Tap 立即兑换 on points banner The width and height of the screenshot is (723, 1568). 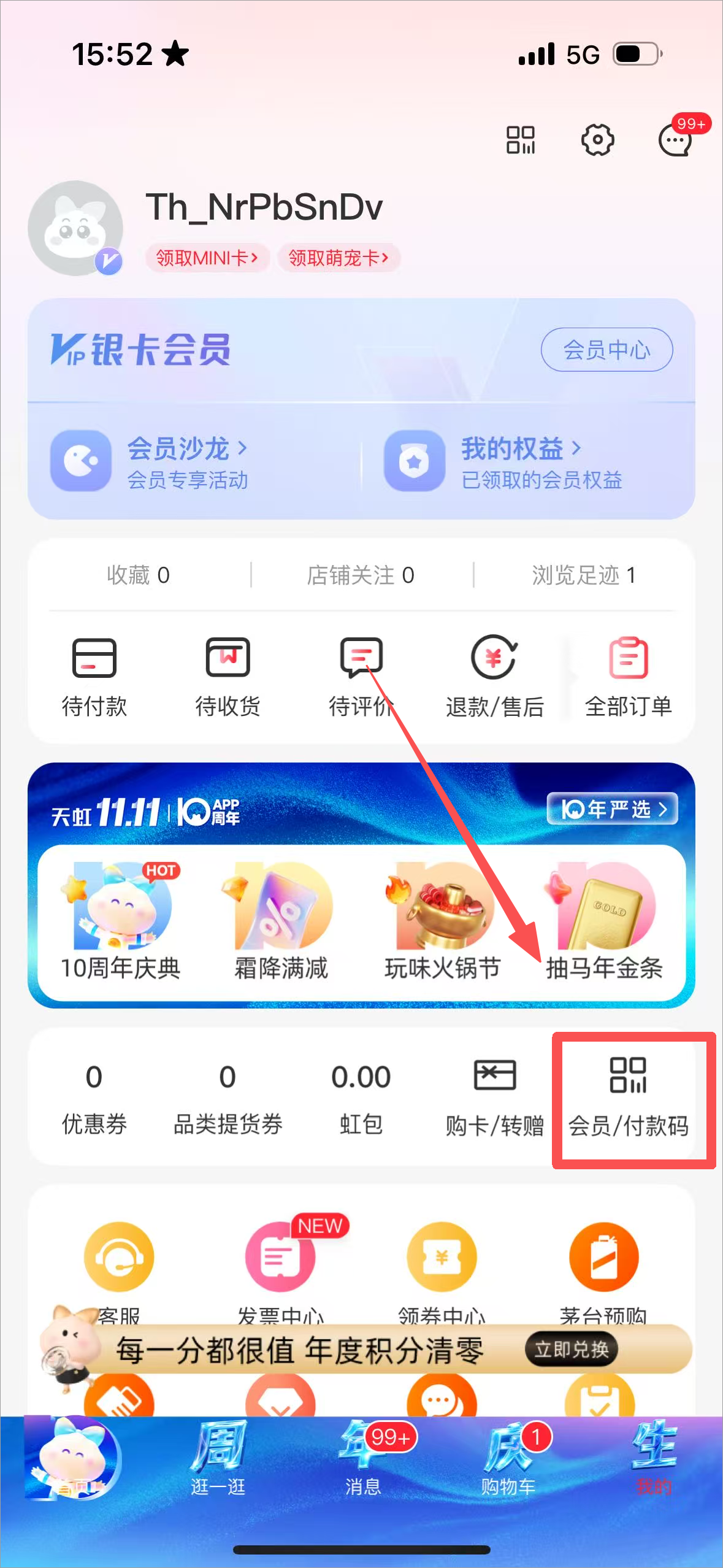[x=571, y=1349]
